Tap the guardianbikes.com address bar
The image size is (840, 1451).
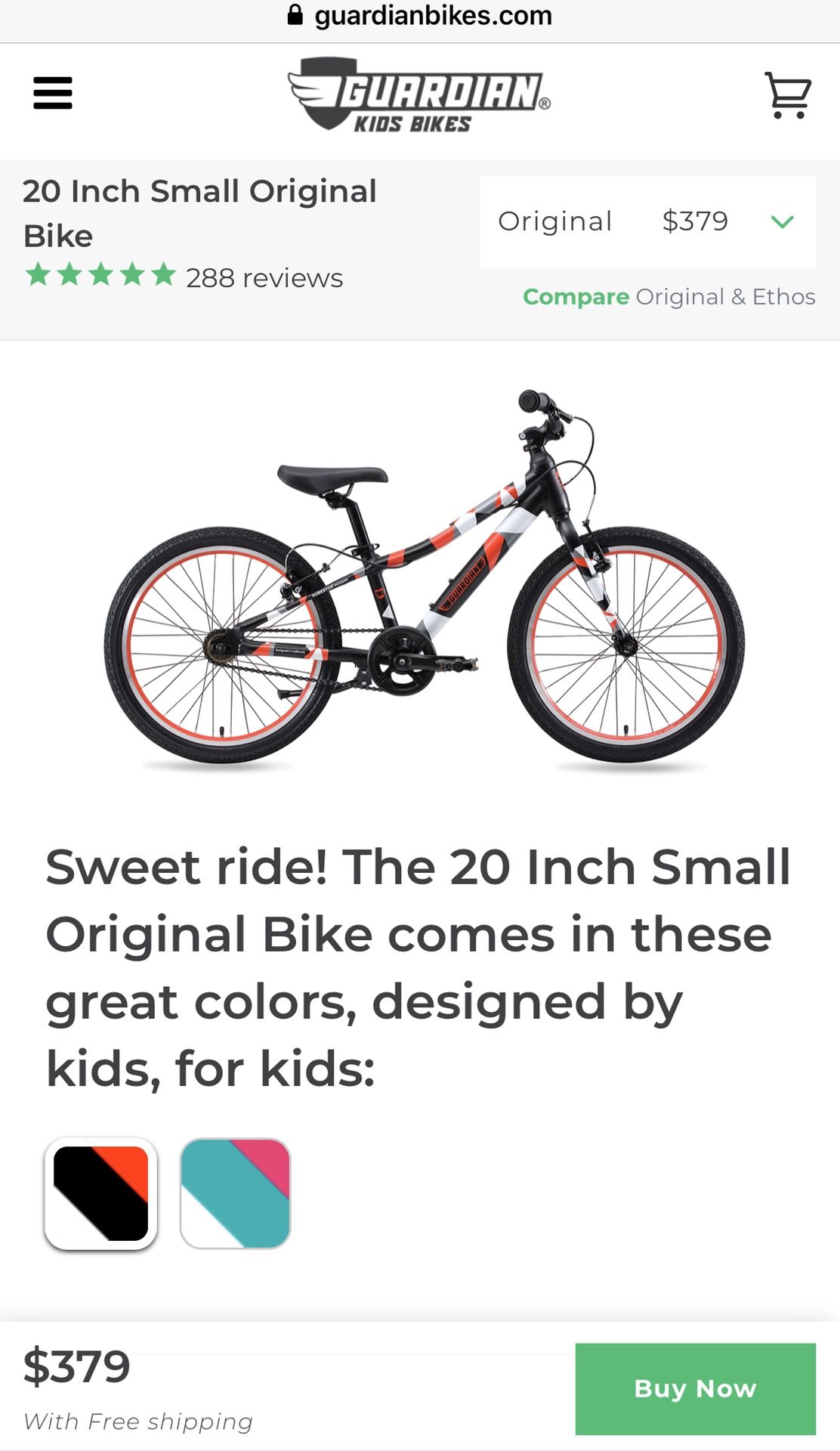point(420,16)
